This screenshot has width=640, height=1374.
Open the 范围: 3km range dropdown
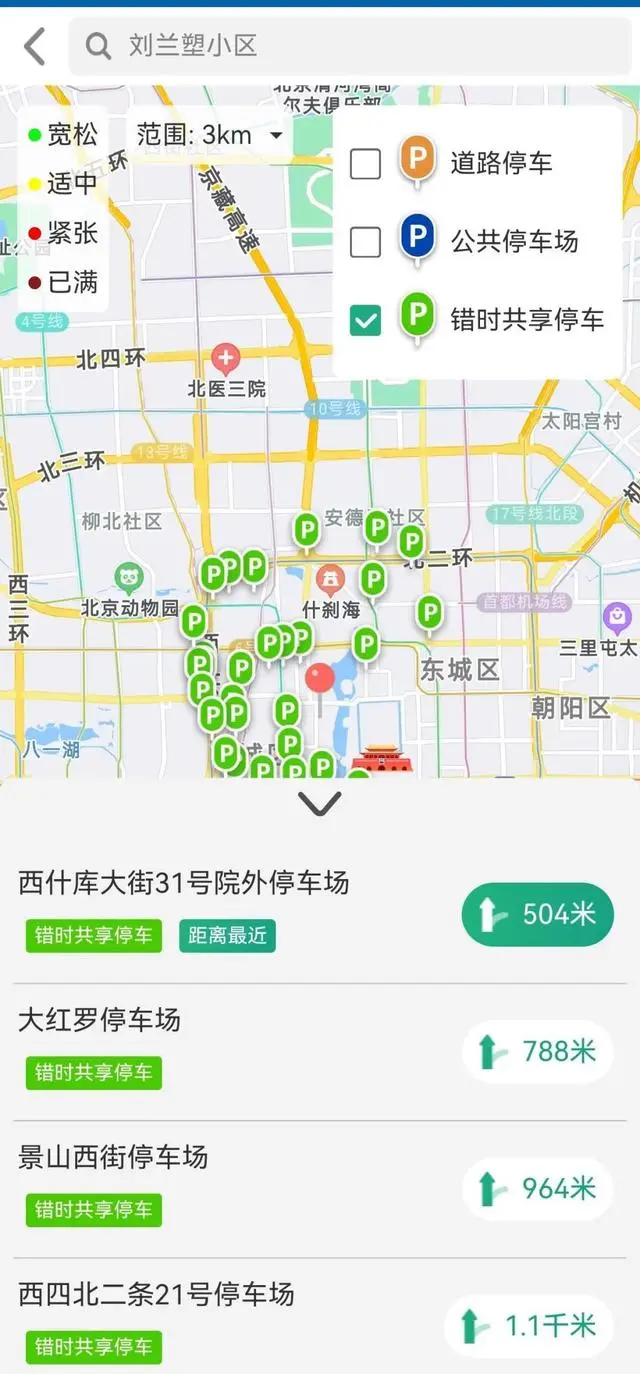(x=210, y=135)
